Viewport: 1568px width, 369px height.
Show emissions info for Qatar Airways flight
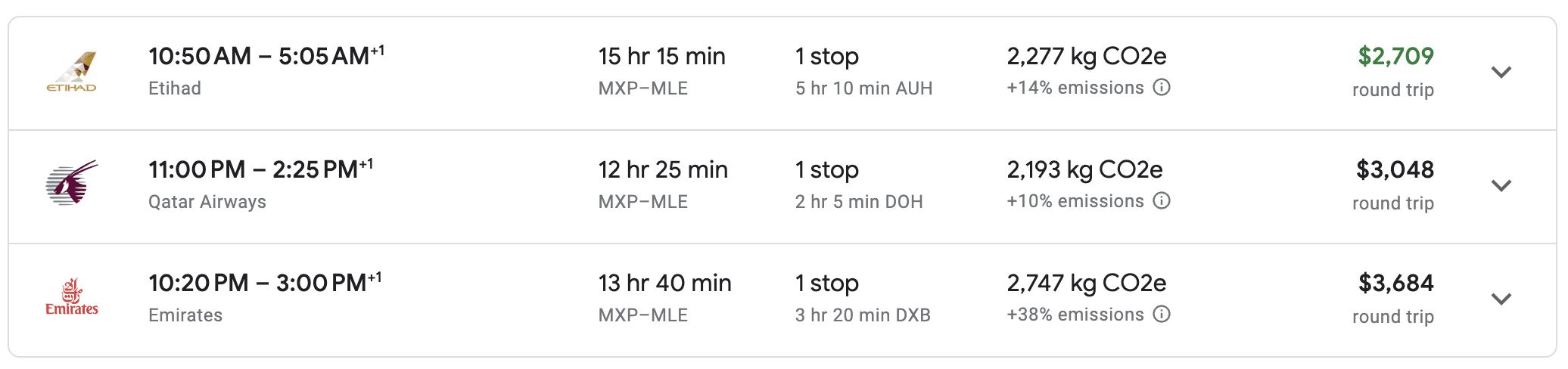(x=1162, y=201)
